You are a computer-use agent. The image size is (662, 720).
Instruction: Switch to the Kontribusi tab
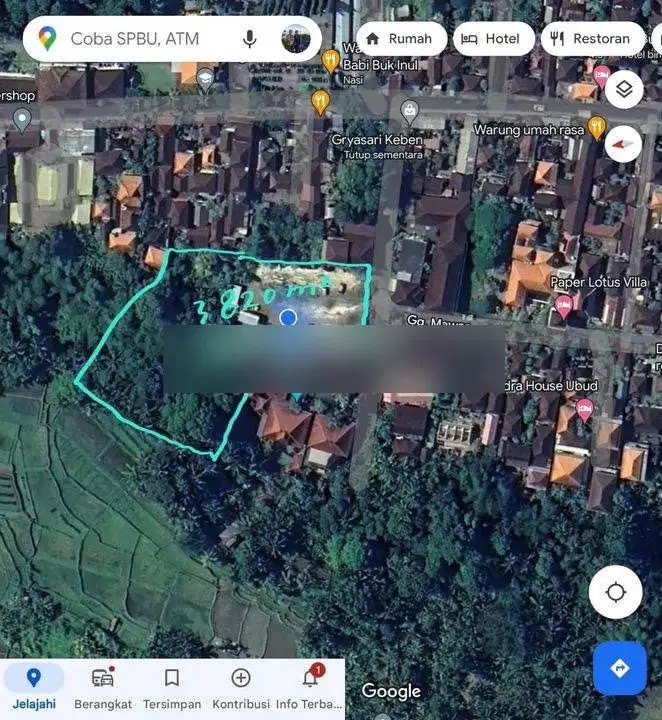pyautogui.click(x=241, y=688)
